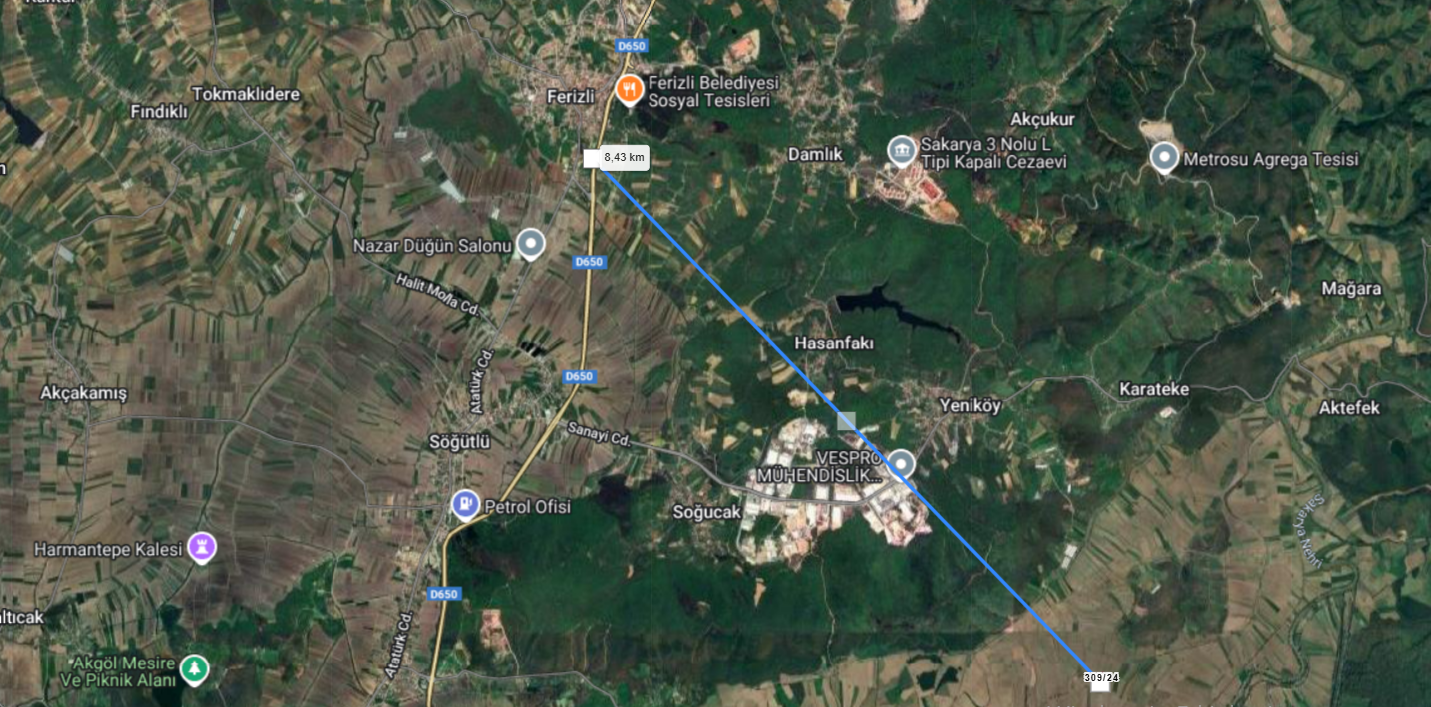Select the VESPRO MÜHENDİSLİK location pin
This screenshot has width=1431, height=707.
[x=901, y=463]
